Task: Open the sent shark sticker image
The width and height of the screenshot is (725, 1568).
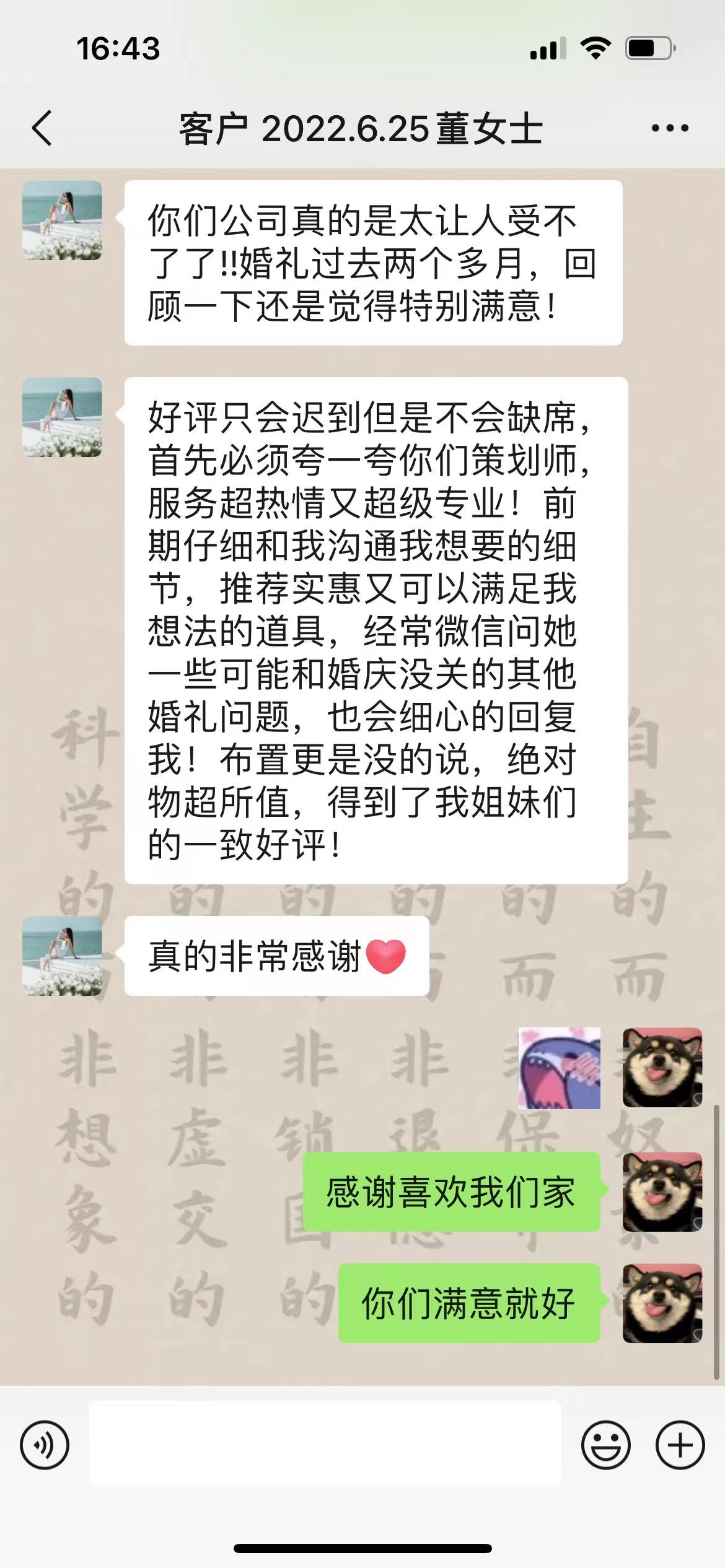Action: pyautogui.click(x=560, y=1068)
